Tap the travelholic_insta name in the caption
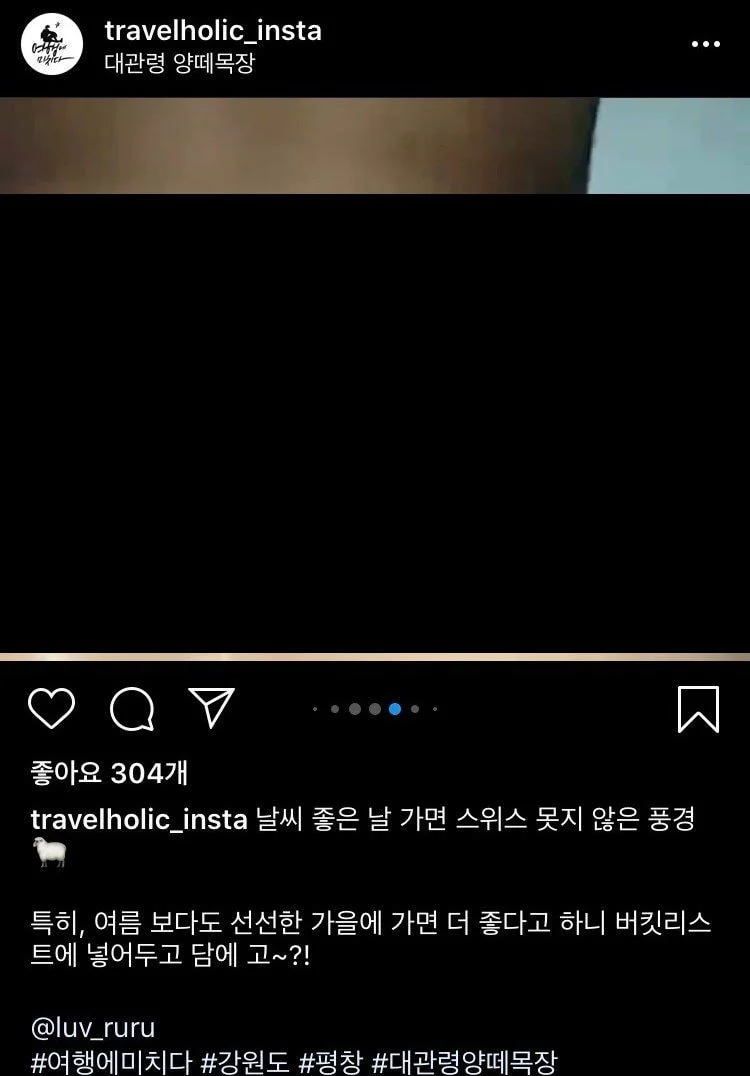Screen dimensions: 750x1076 (x=139, y=820)
